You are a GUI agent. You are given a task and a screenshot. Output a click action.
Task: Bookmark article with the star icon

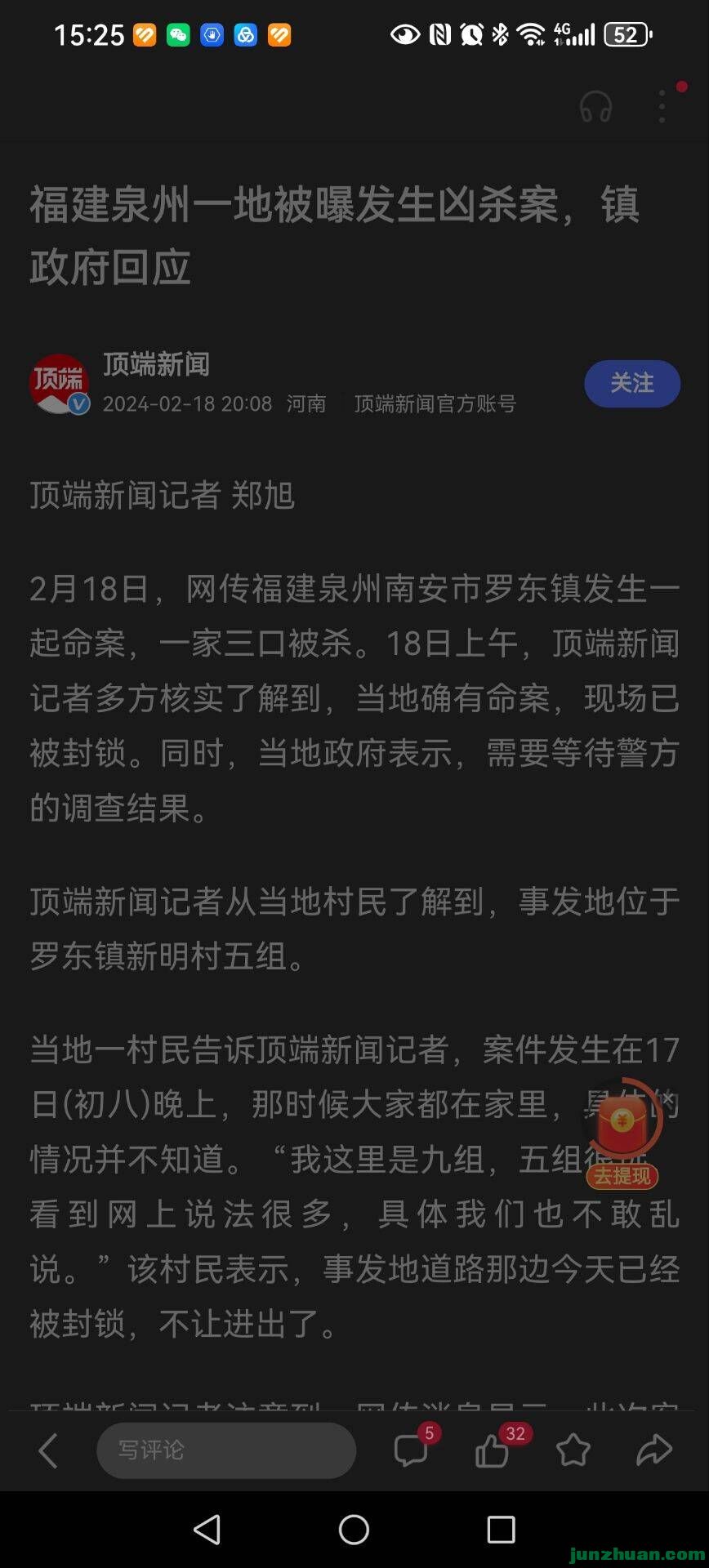point(573,1450)
